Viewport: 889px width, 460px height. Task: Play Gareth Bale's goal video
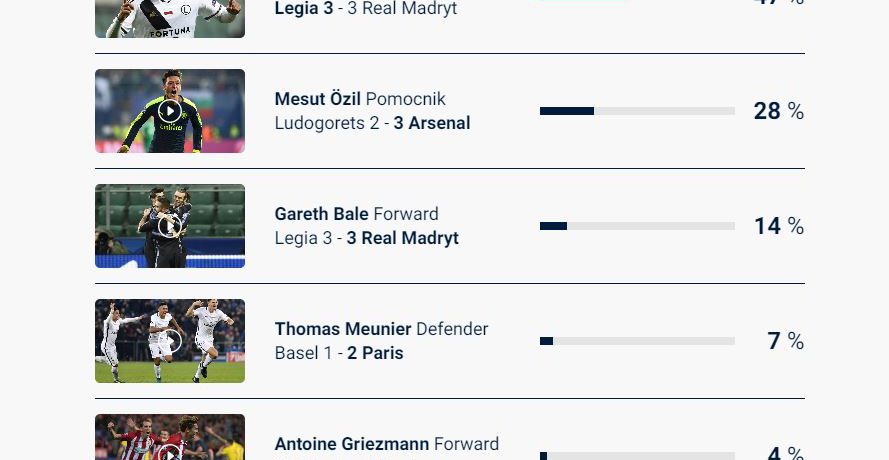[170, 226]
